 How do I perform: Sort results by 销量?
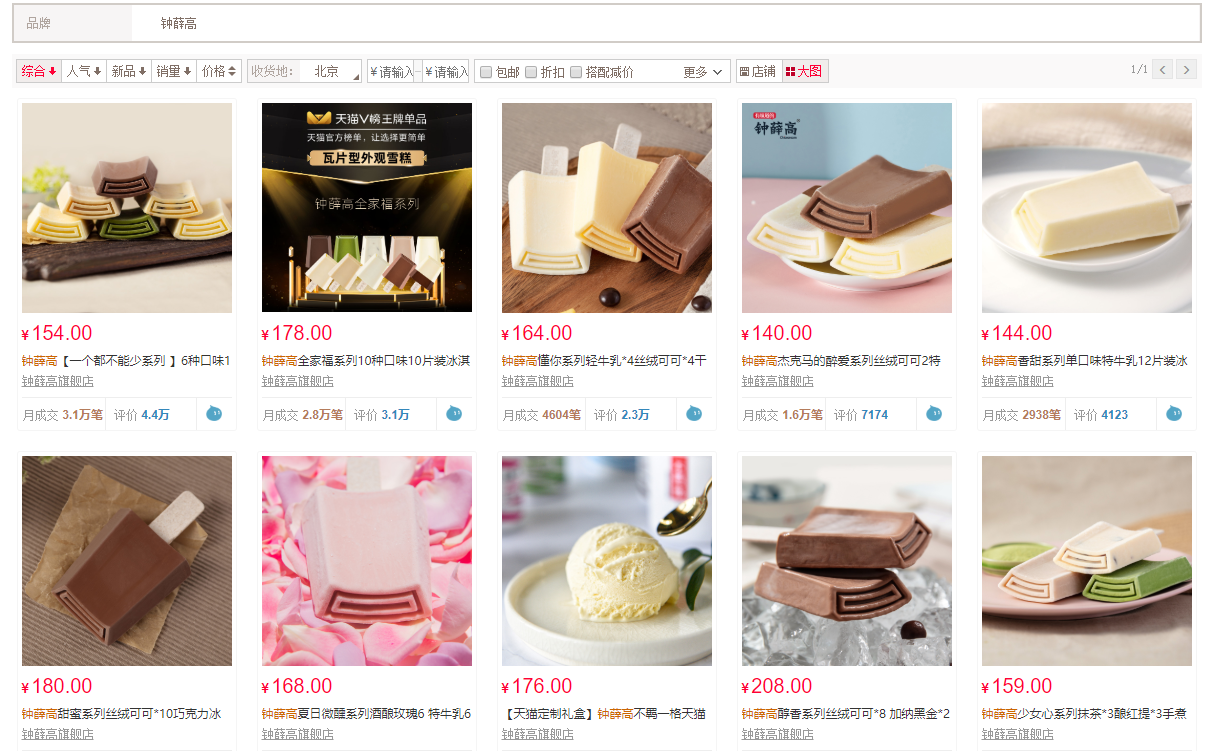174,71
